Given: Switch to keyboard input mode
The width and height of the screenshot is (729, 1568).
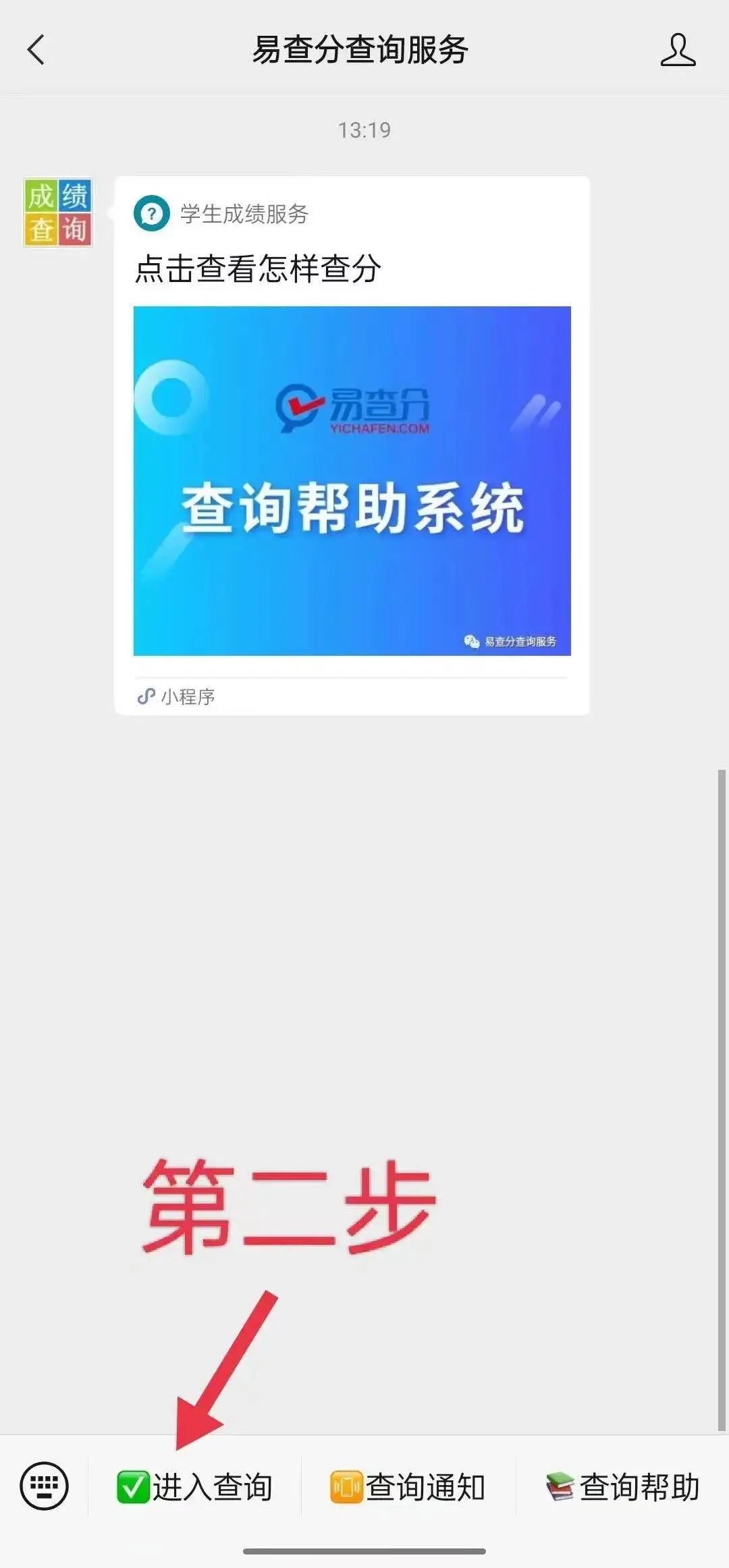Looking at the screenshot, I should tap(44, 1486).
